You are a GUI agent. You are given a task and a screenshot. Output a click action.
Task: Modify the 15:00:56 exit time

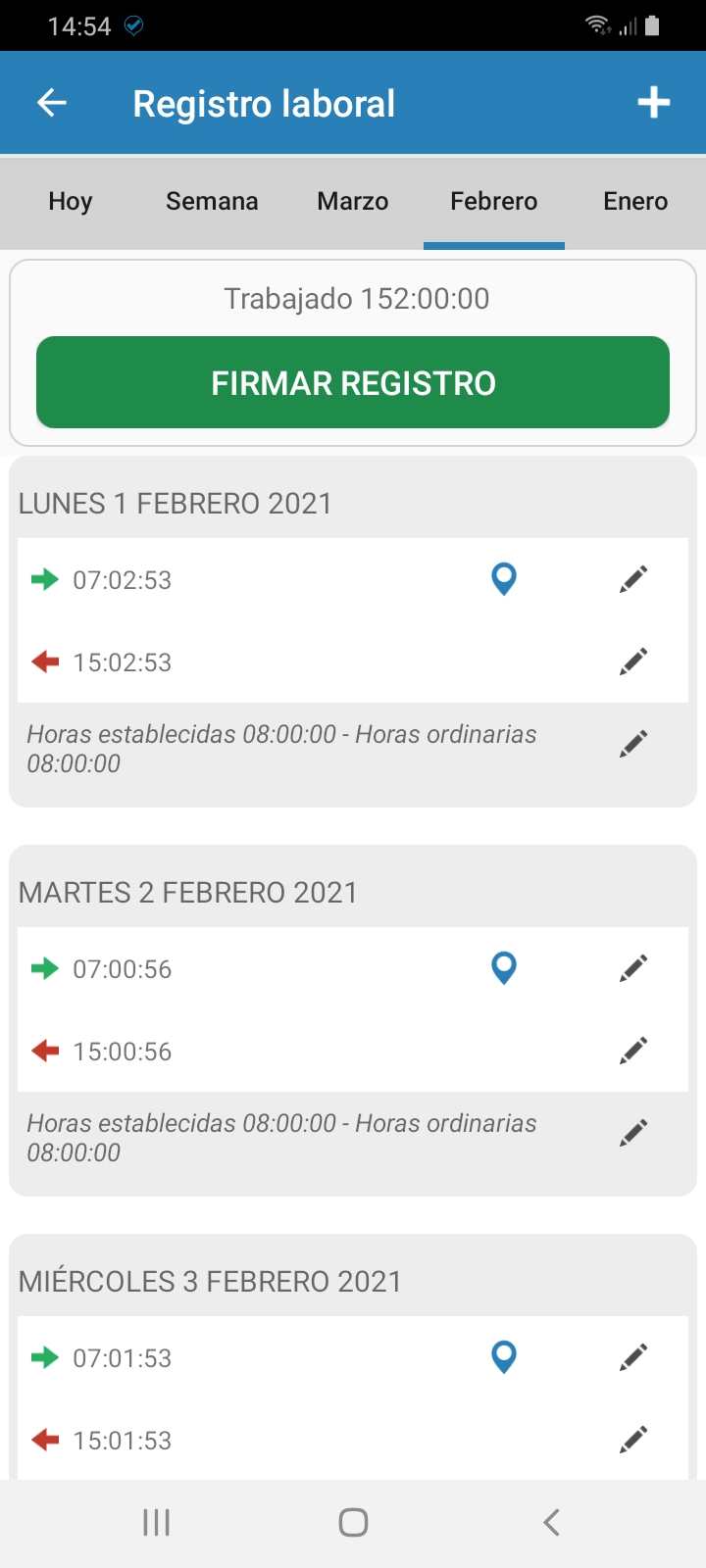pyautogui.click(x=633, y=1051)
